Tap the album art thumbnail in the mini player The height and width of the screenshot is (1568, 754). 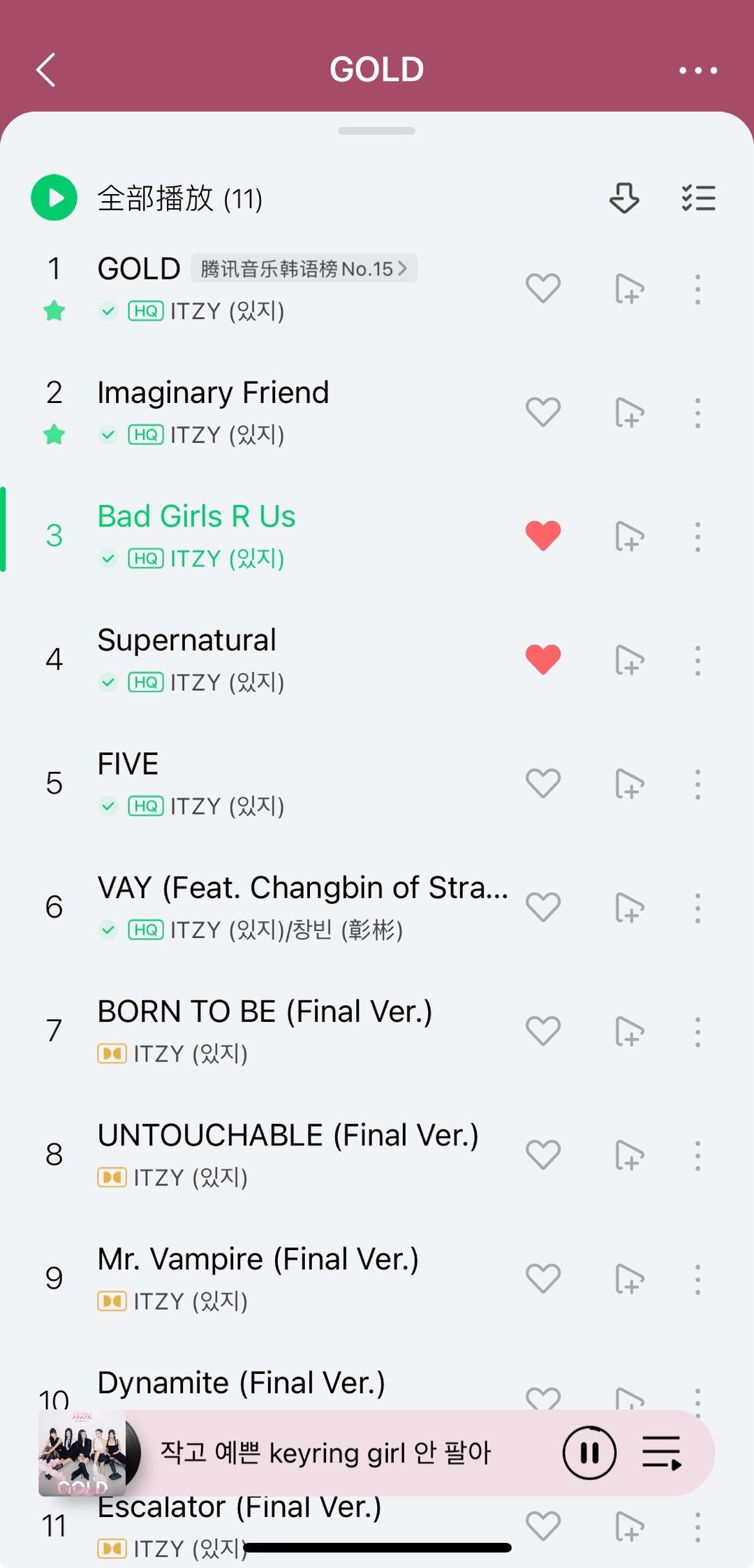(80, 1453)
